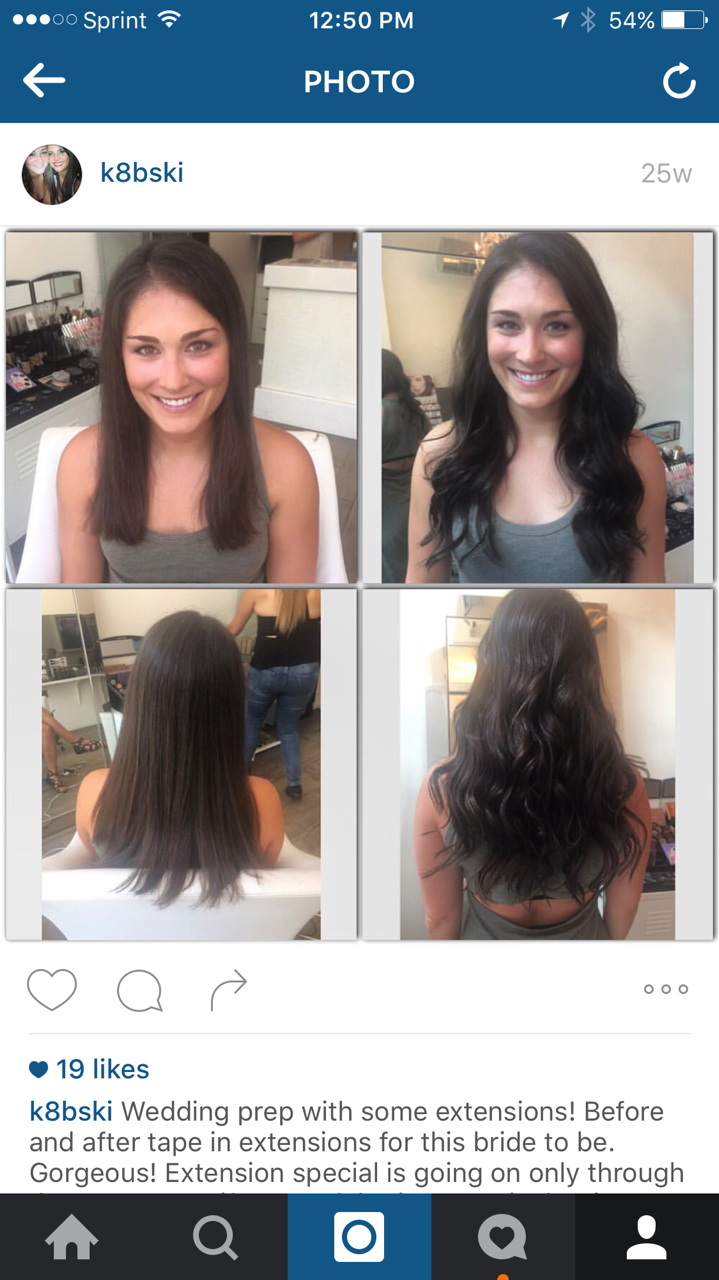Image resolution: width=719 pixels, height=1280 pixels.
Task: Go back using the top-left arrow
Action: tap(44, 81)
